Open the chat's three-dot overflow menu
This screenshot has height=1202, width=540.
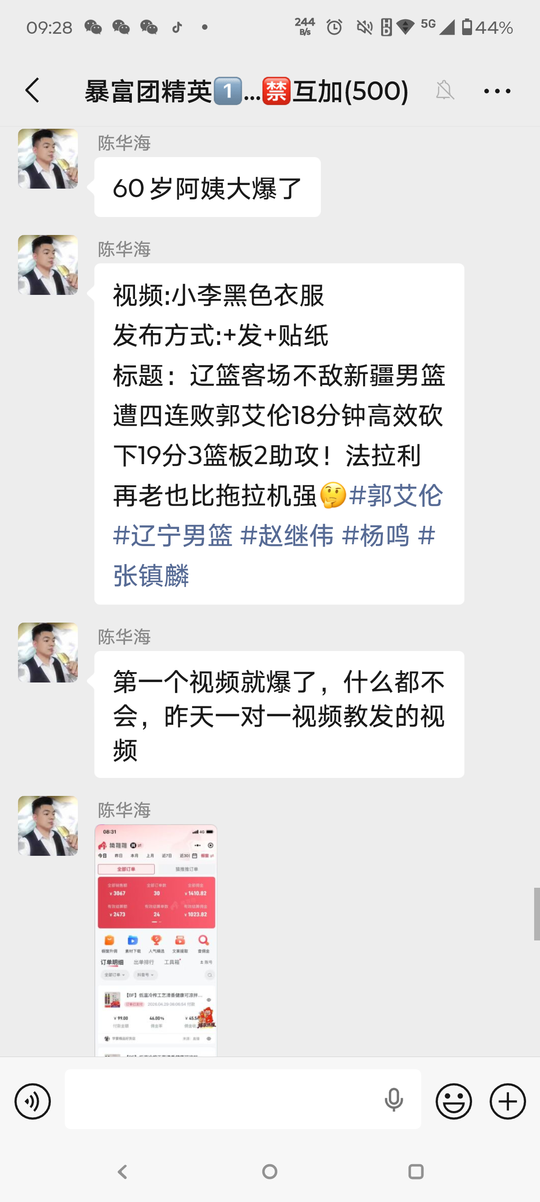click(497, 91)
